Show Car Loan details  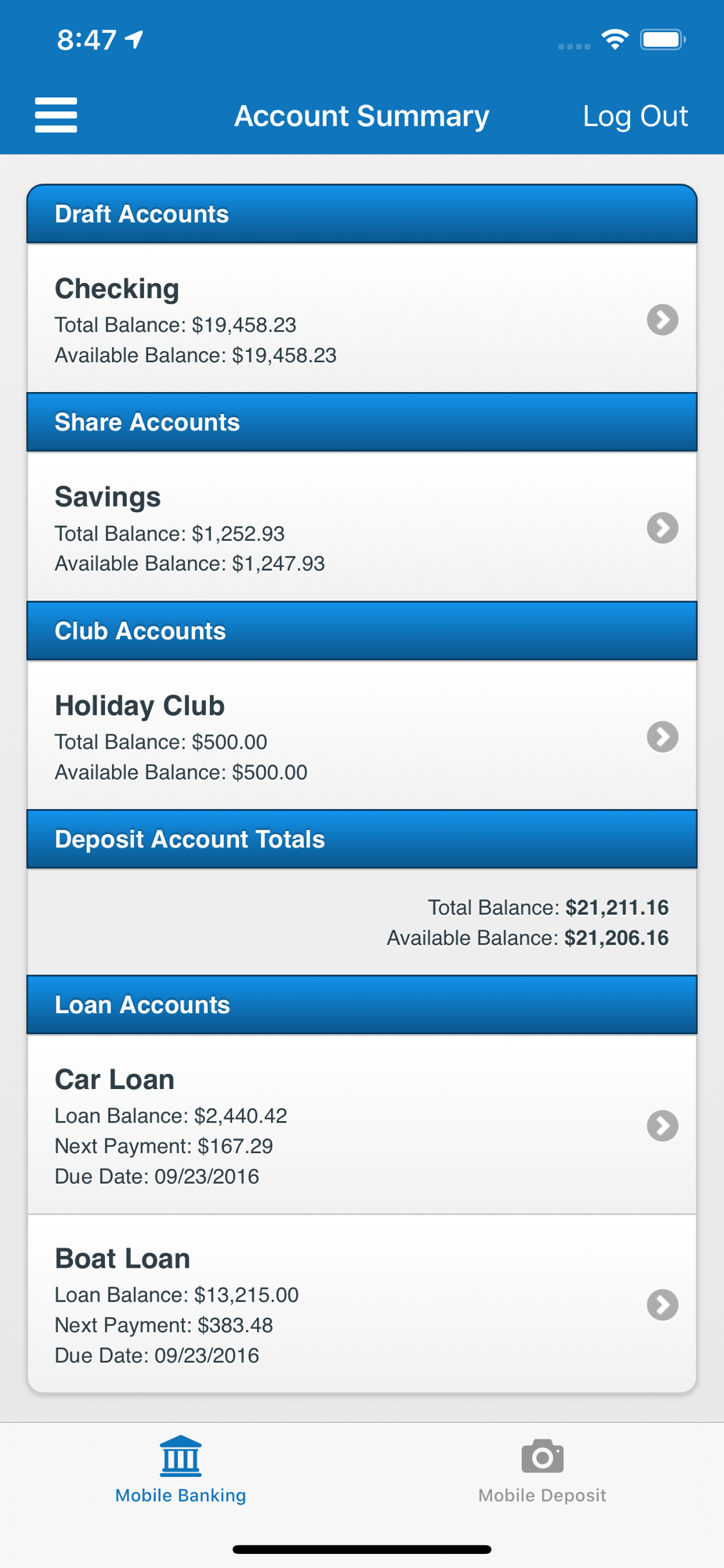[362, 1125]
